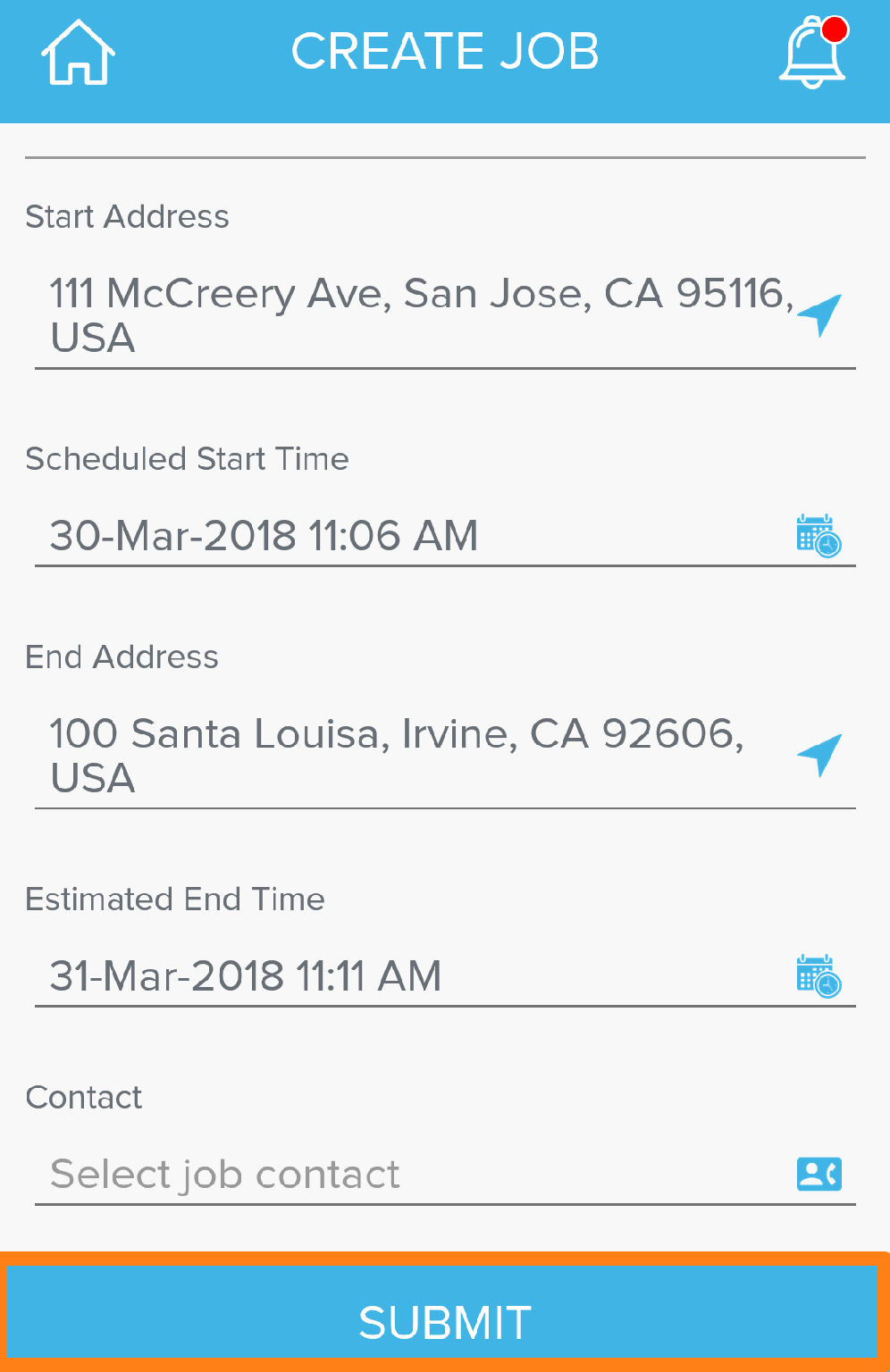This screenshot has width=890, height=1372.
Task: Submit the new job
Action: click(444, 1322)
